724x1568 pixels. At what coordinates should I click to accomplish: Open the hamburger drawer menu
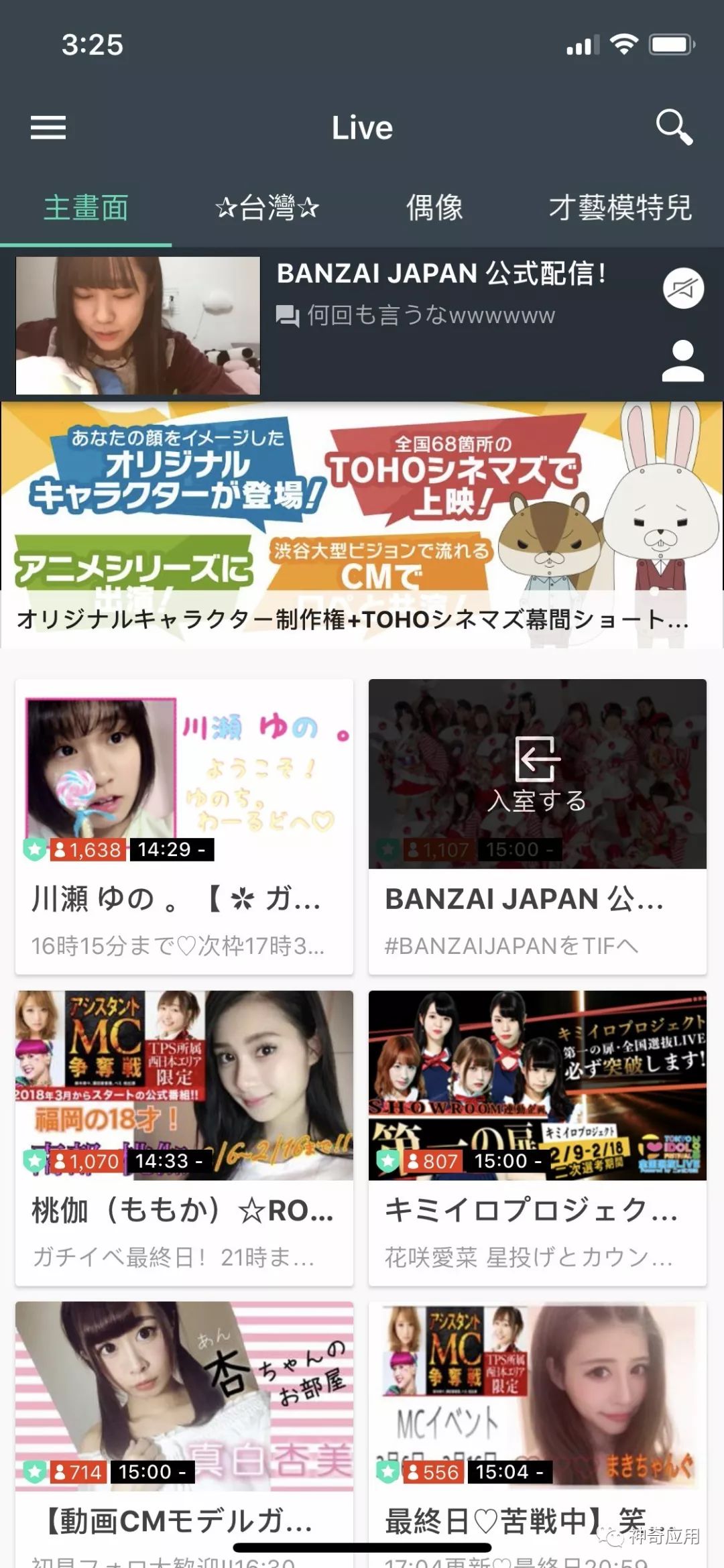pos(48,127)
